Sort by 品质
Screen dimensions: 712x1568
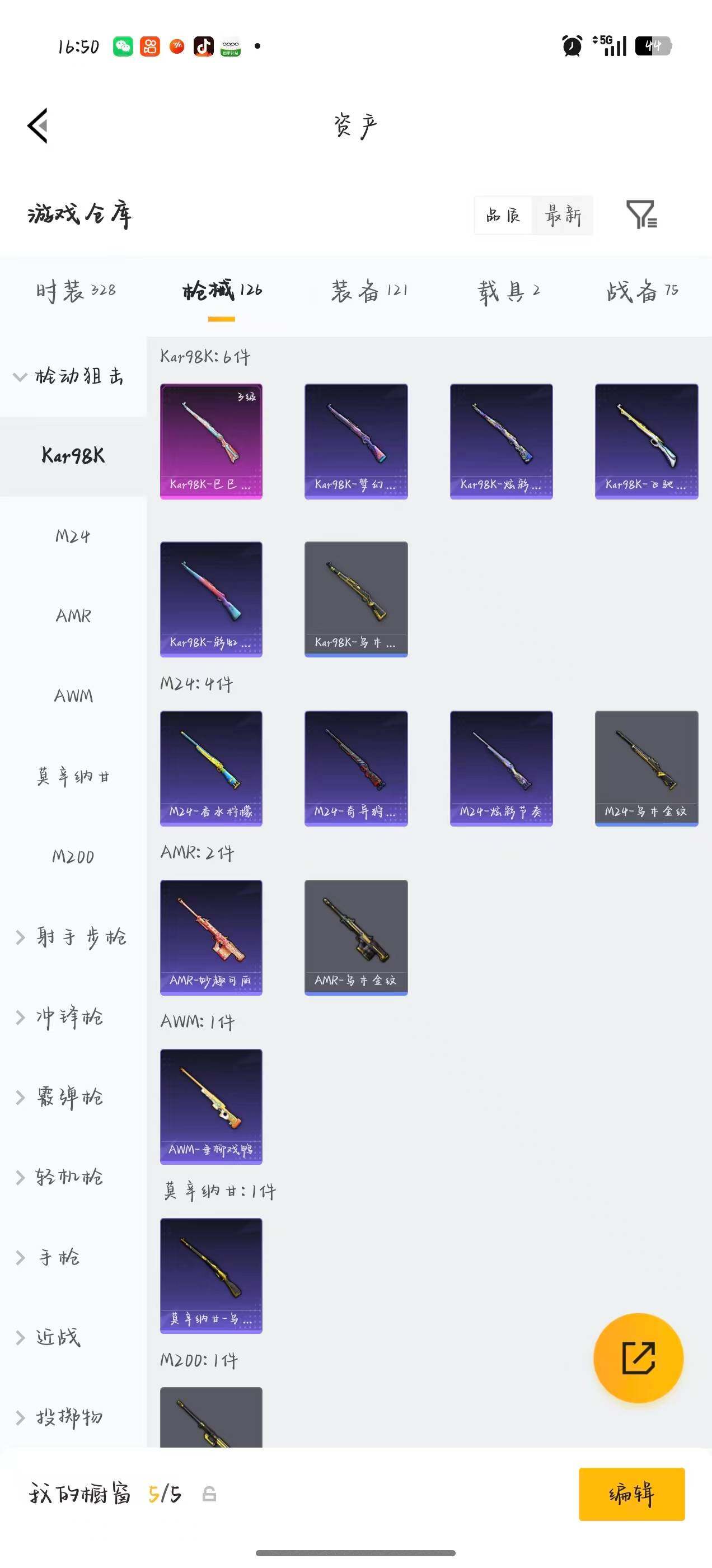tap(503, 216)
